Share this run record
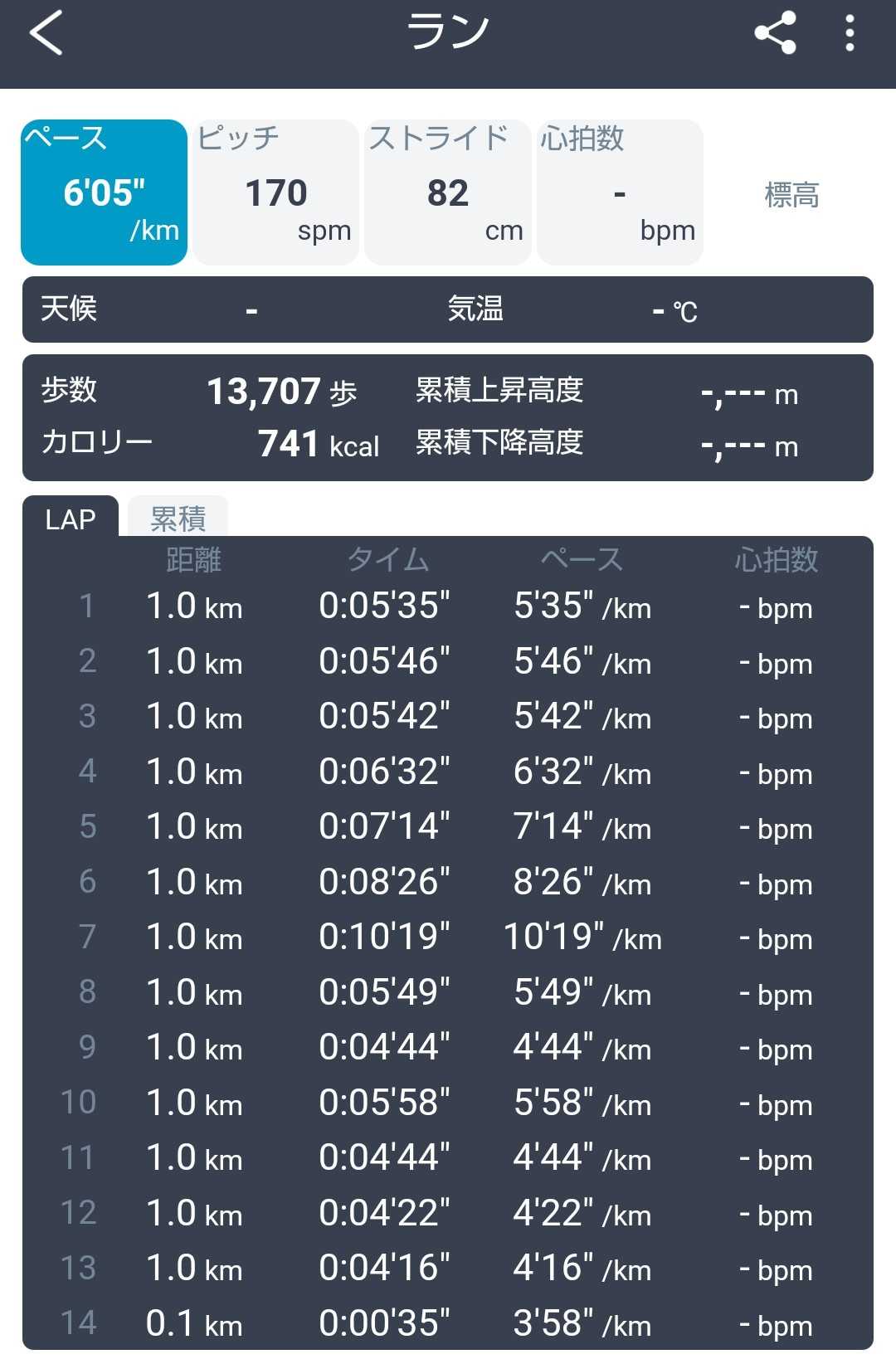Image resolution: width=896 pixels, height=1359 pixels. click(x=775, y=34)
